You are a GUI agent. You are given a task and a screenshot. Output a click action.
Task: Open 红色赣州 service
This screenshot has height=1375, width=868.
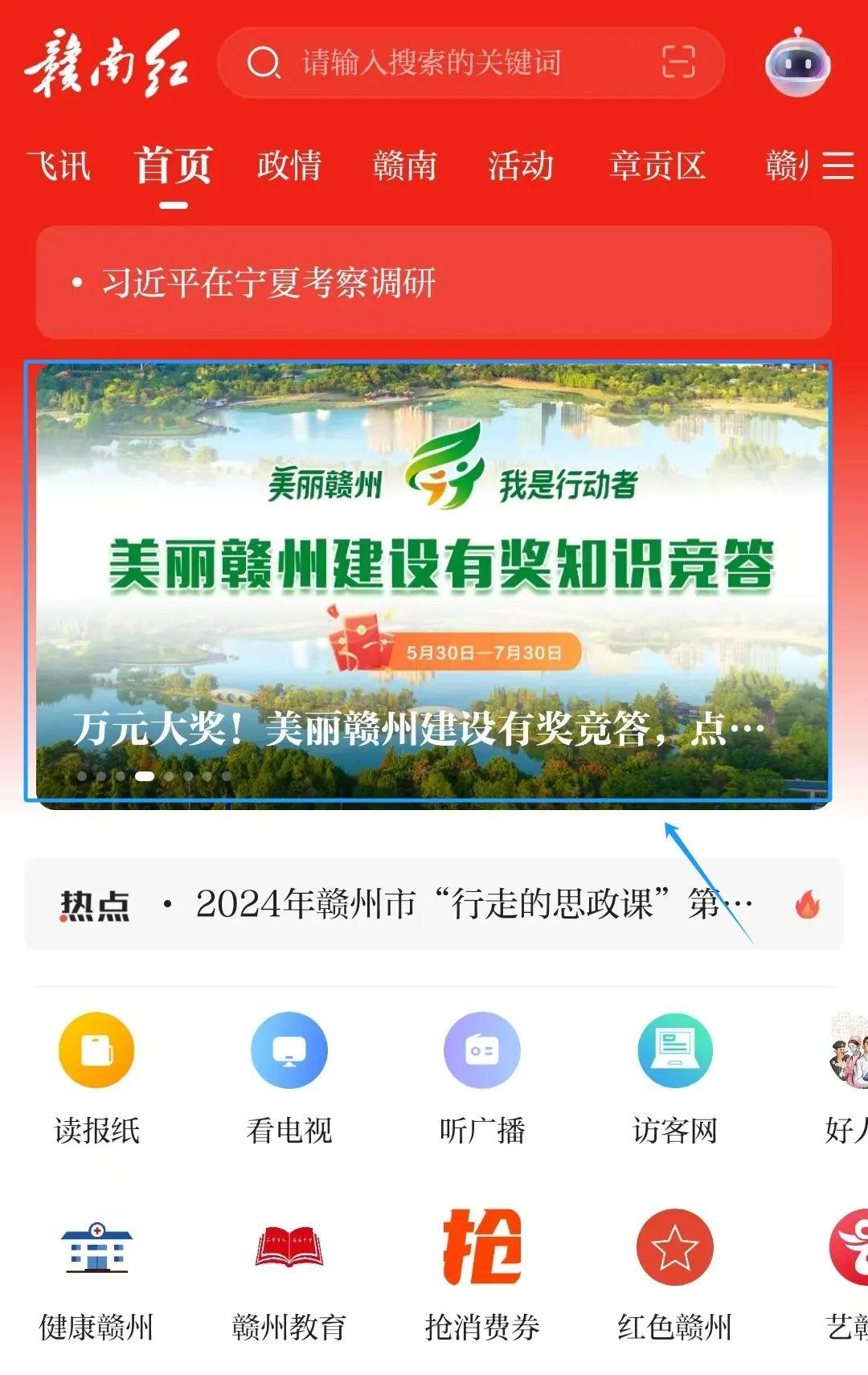pyautogui.click(x=675, y=1275)
